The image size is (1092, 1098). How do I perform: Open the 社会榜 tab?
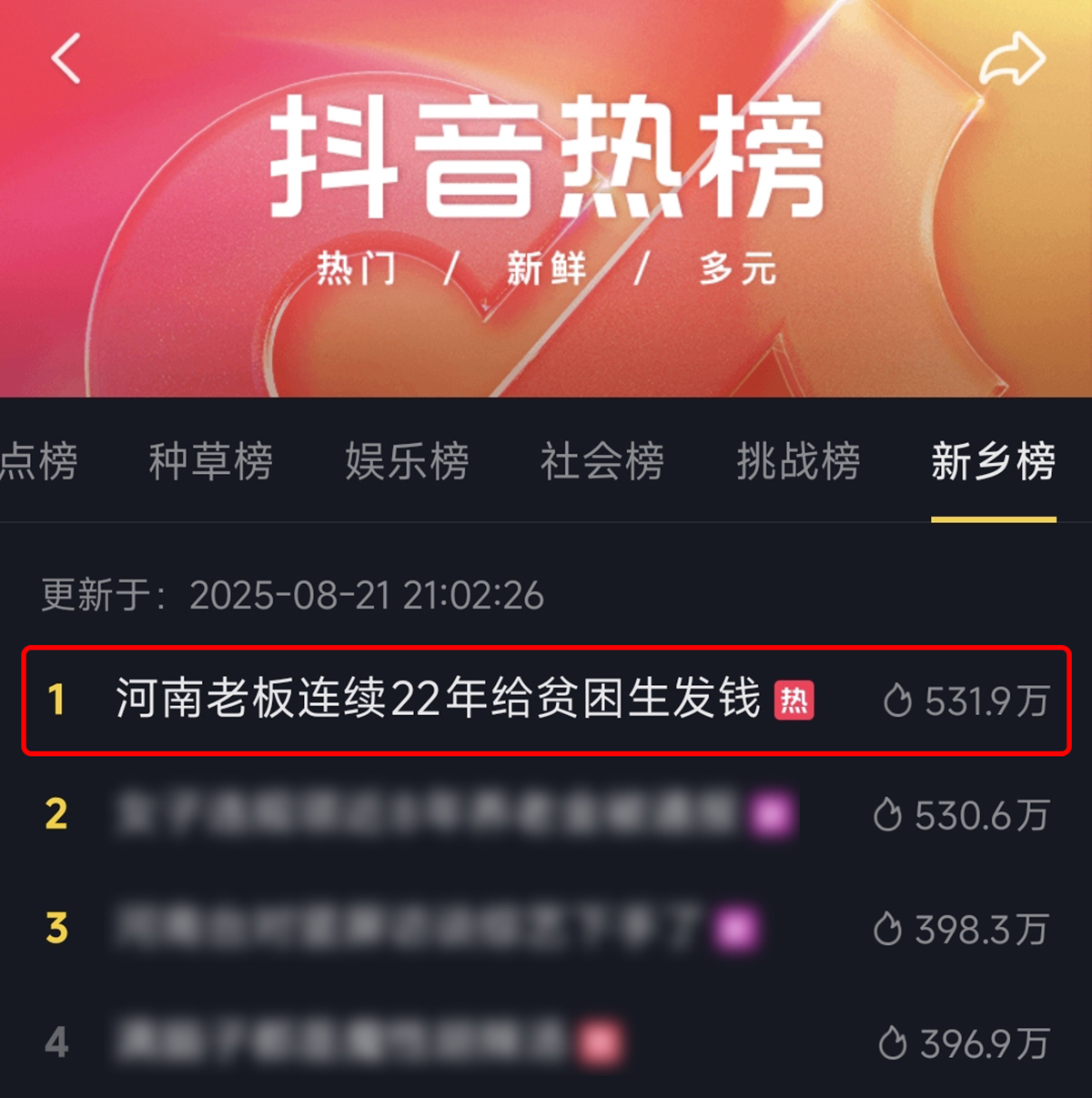tap(602, 461)
